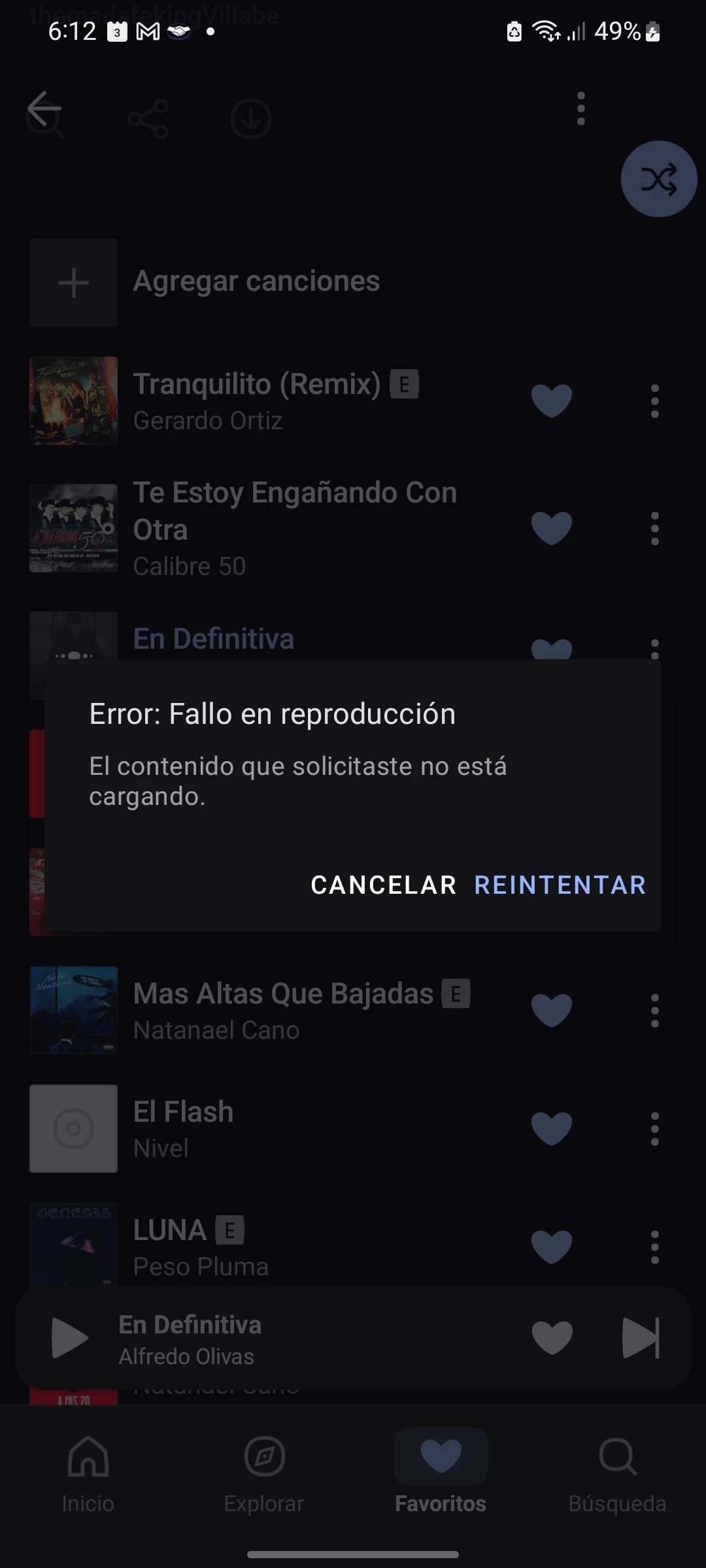Skip to the next track
The height and width of the screenshot is (1568, 706).
coord(641,1338)
